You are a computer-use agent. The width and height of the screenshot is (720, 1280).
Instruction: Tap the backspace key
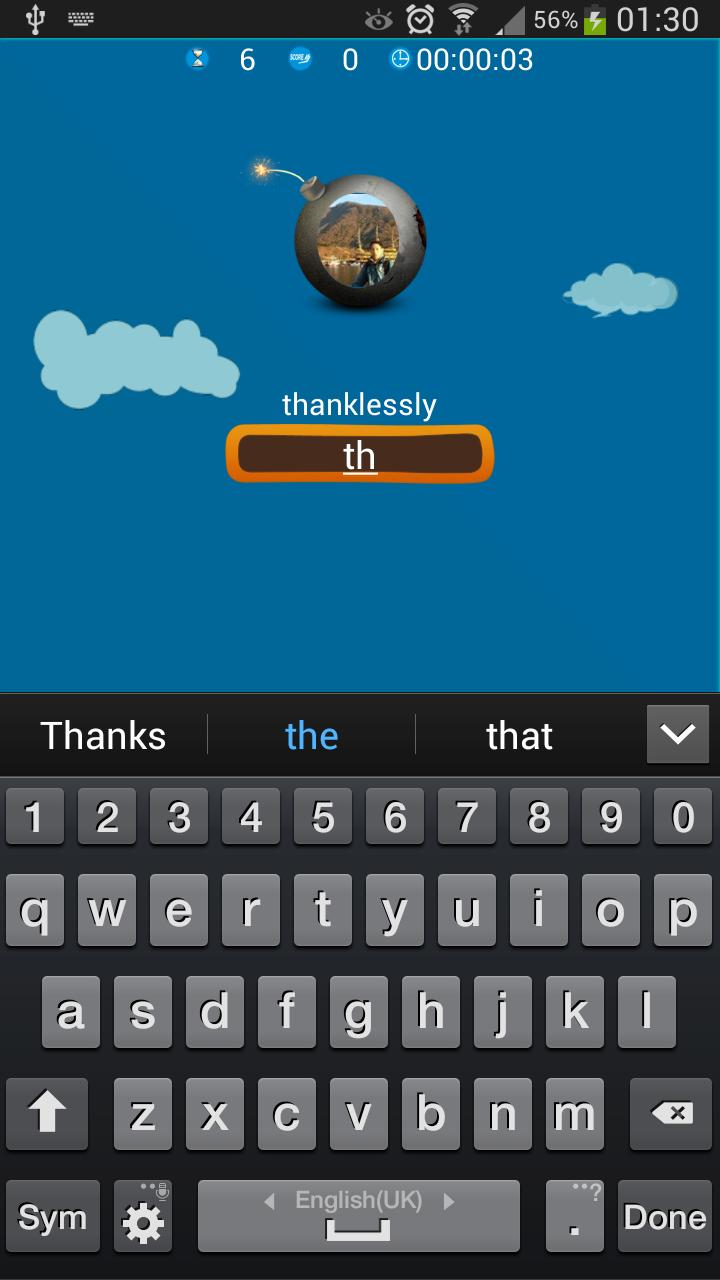(671, 1114)
